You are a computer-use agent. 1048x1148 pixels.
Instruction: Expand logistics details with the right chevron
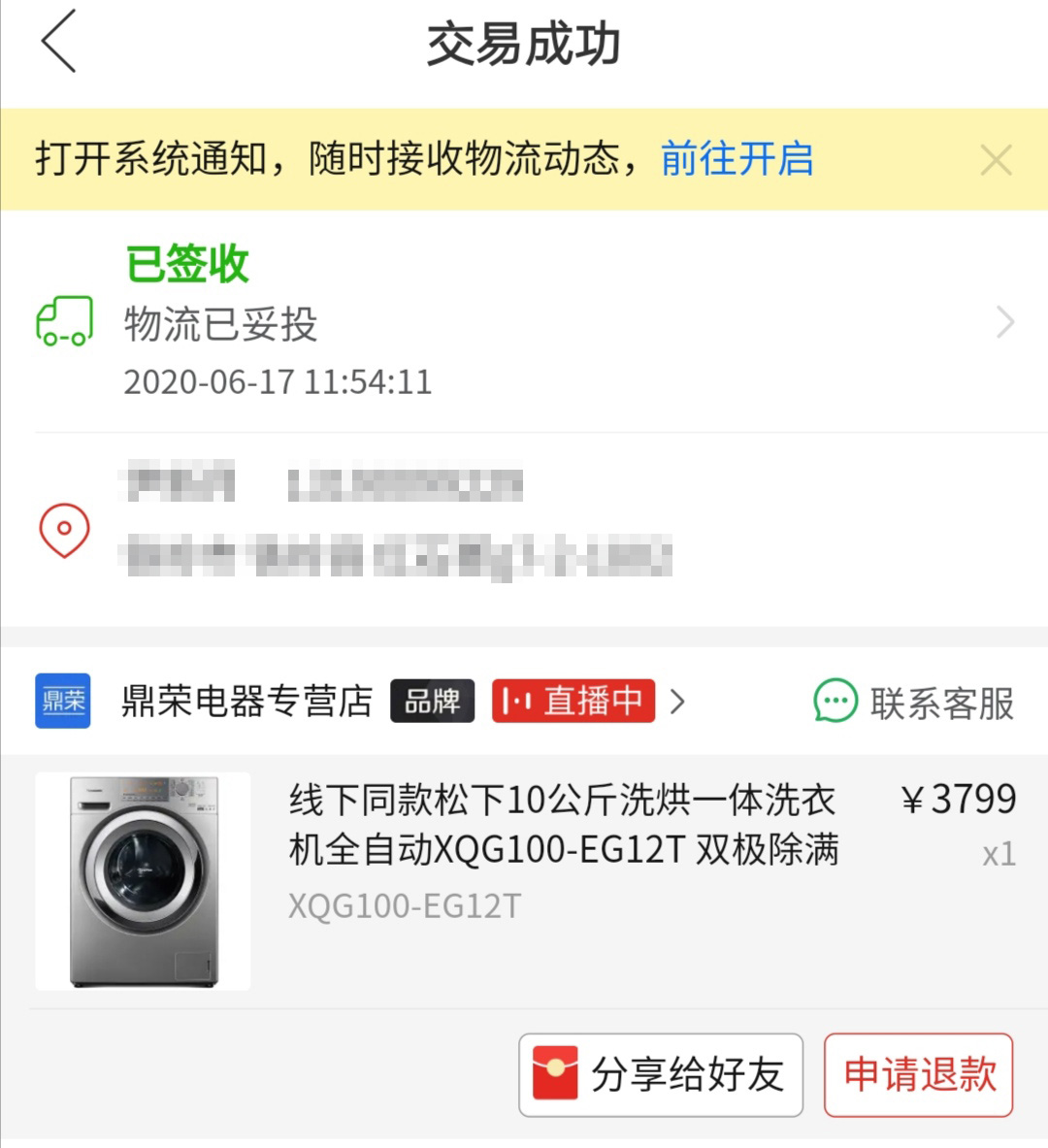click(1003, 320)
